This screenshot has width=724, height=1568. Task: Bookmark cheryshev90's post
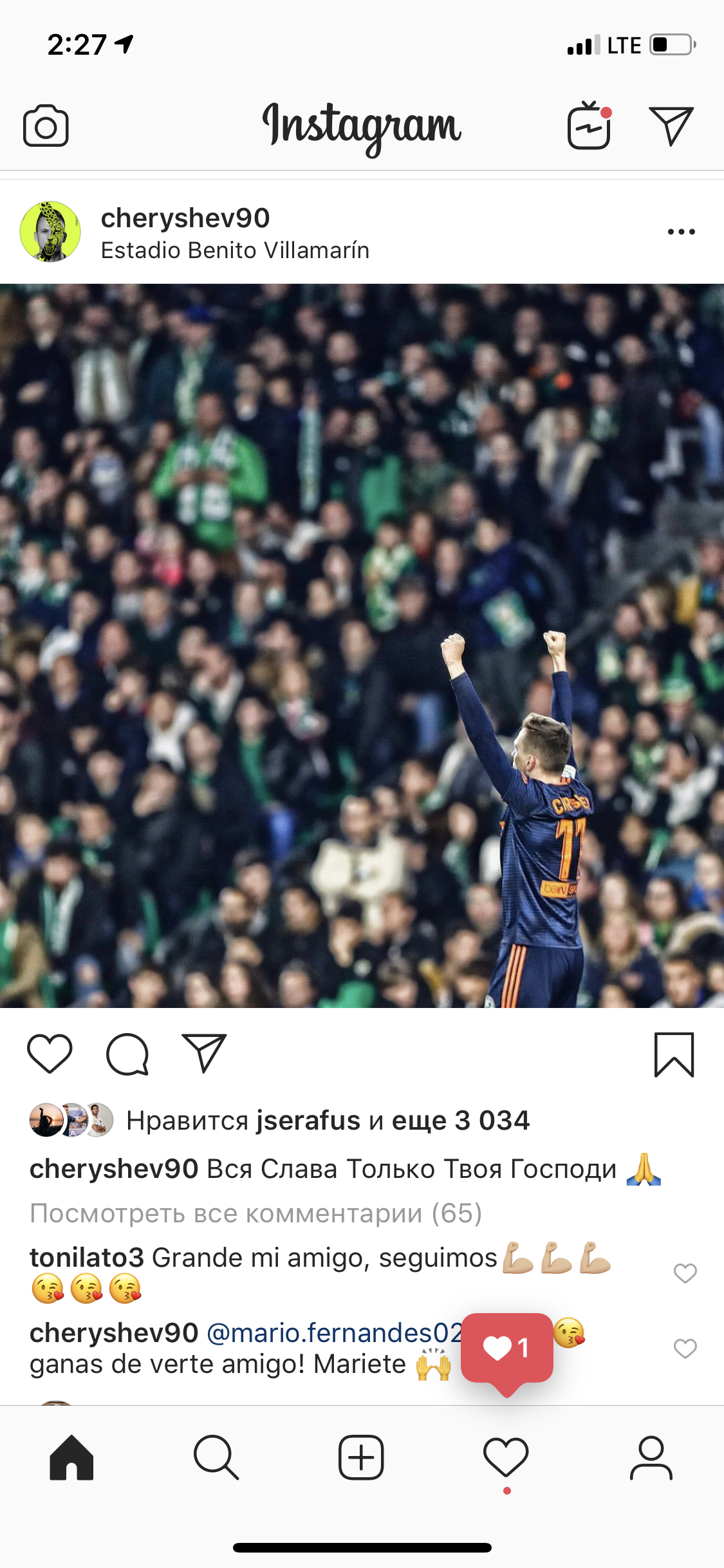[674, 1054]
